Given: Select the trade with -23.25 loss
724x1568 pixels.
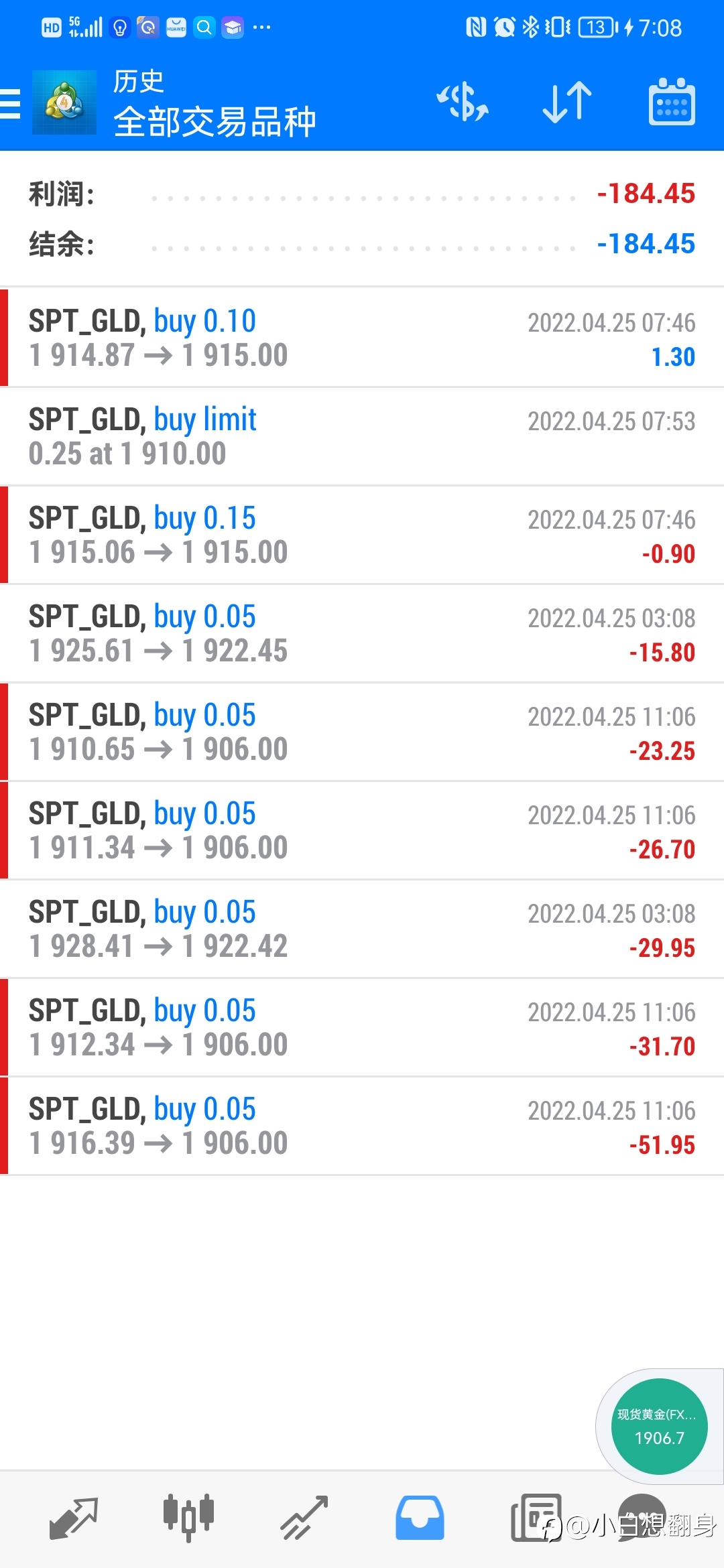Looking at the screenshot, I should [x=362, y=732].
